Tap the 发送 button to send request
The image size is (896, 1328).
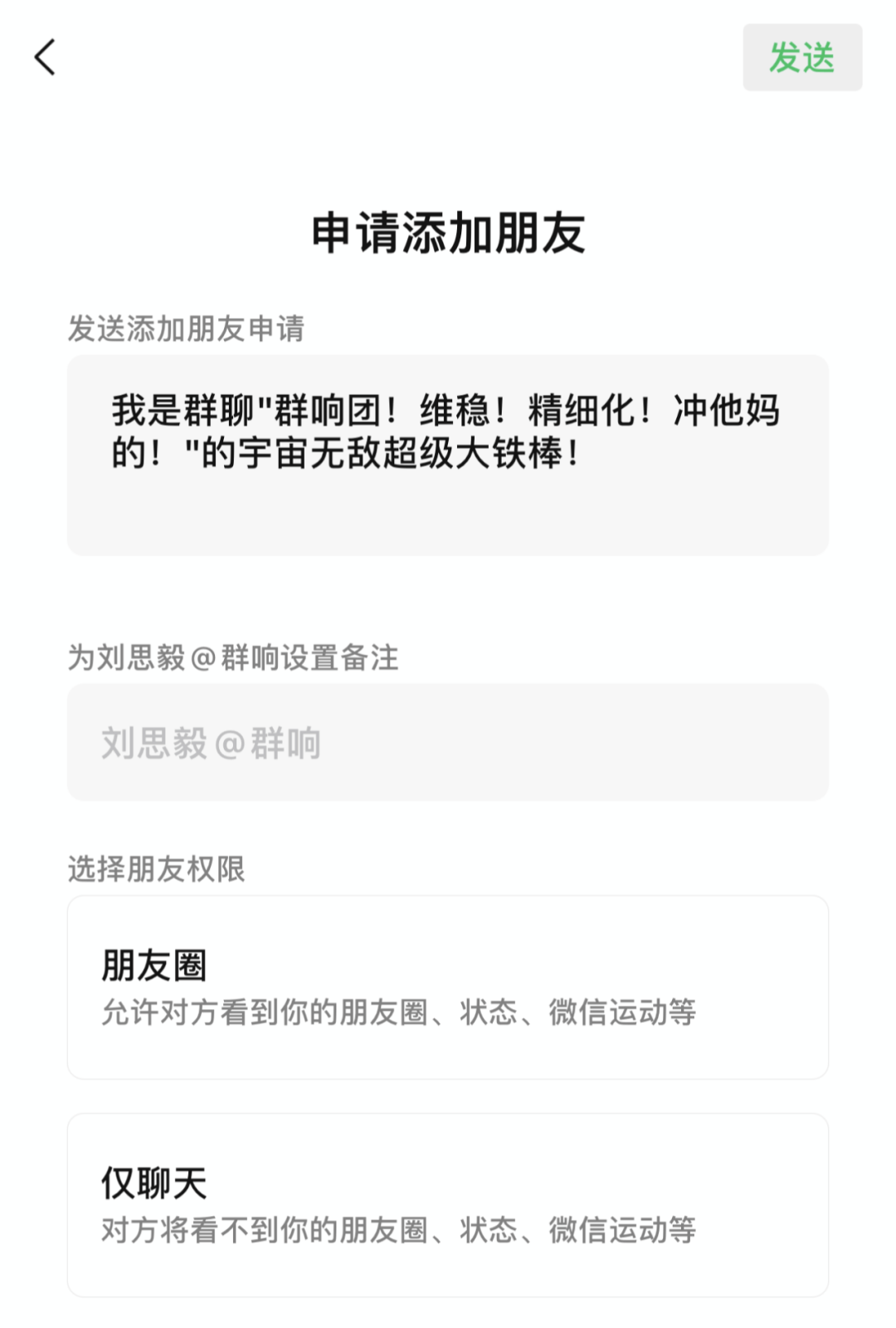(801, 57)
